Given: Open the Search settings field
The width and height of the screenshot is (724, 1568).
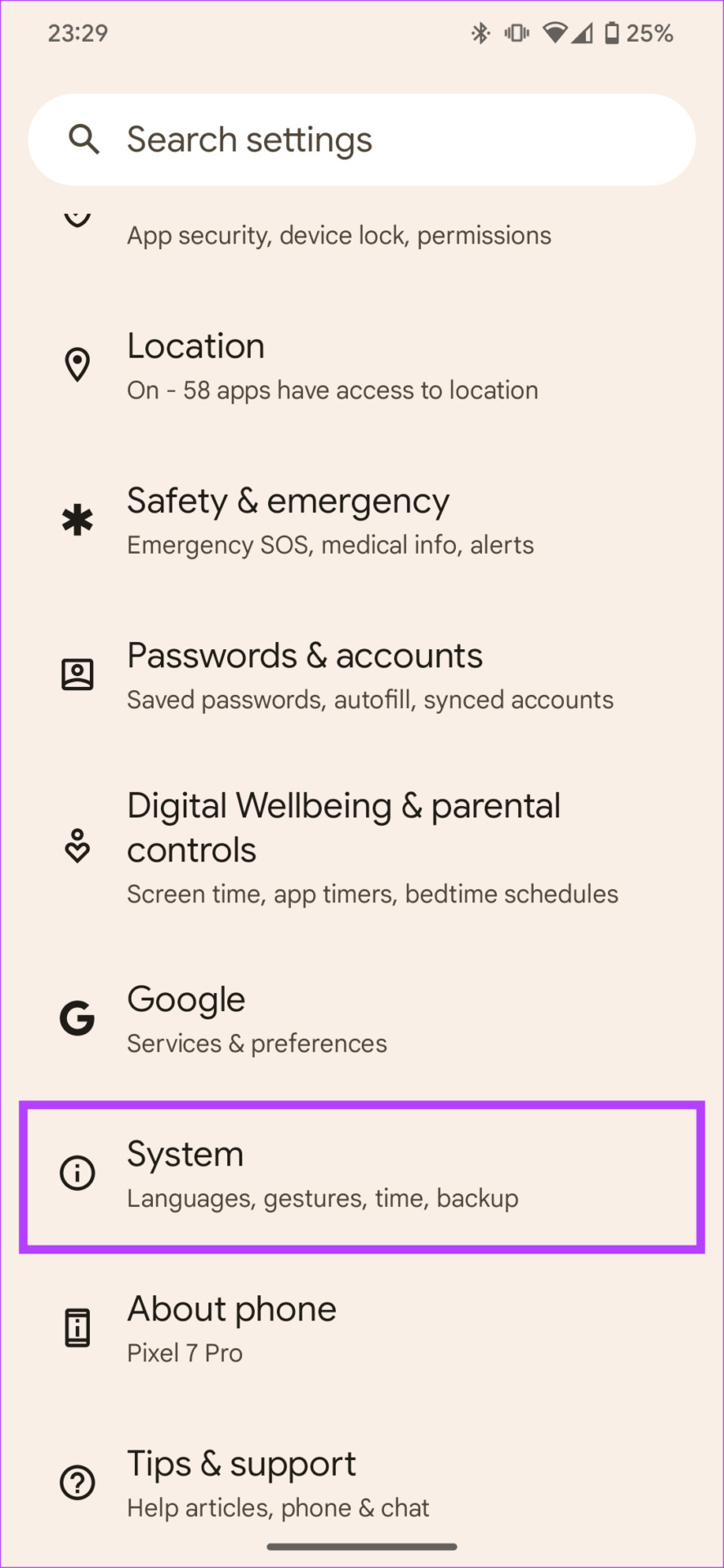Looking at the screenshot, I should (x=362, y=140).
